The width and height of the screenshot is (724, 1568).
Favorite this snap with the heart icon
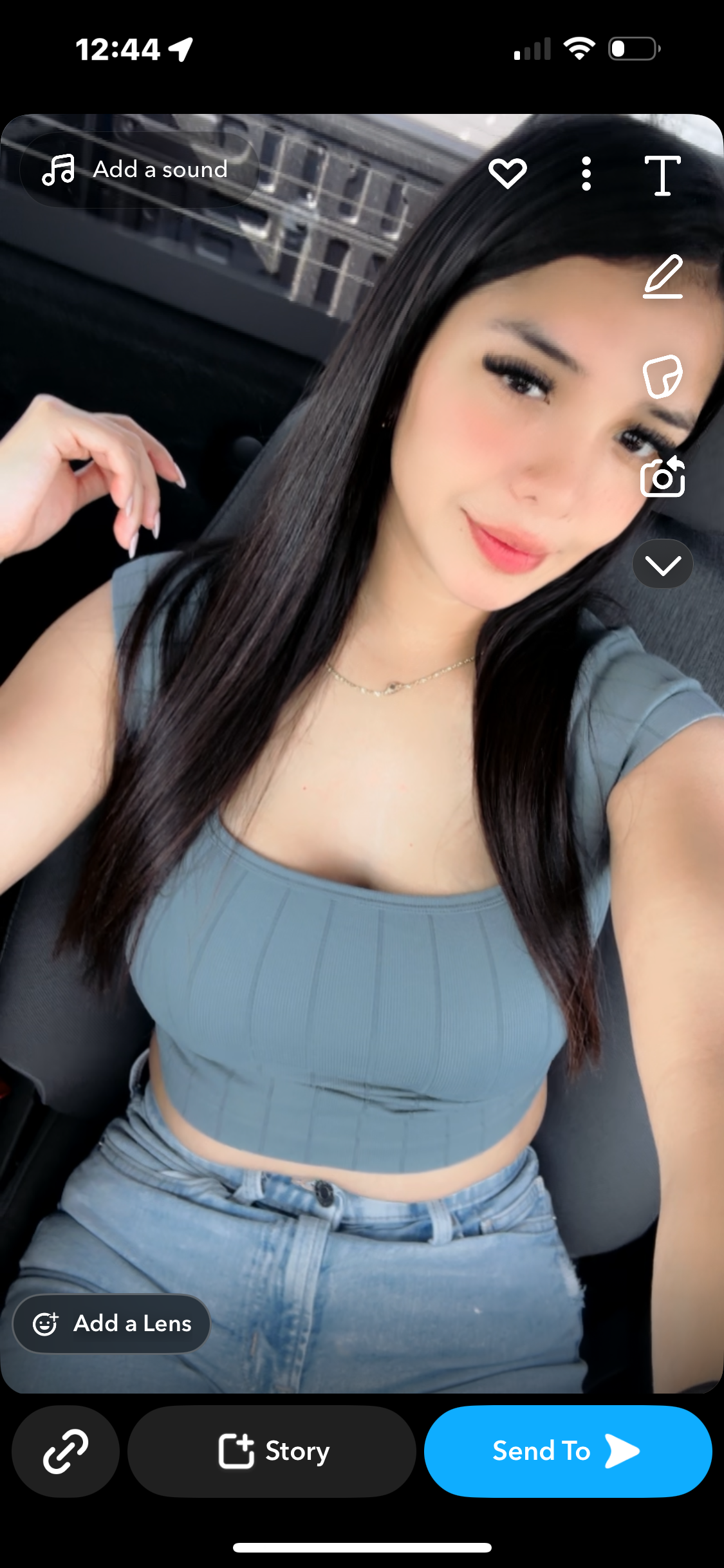click(x=507, y=174)
